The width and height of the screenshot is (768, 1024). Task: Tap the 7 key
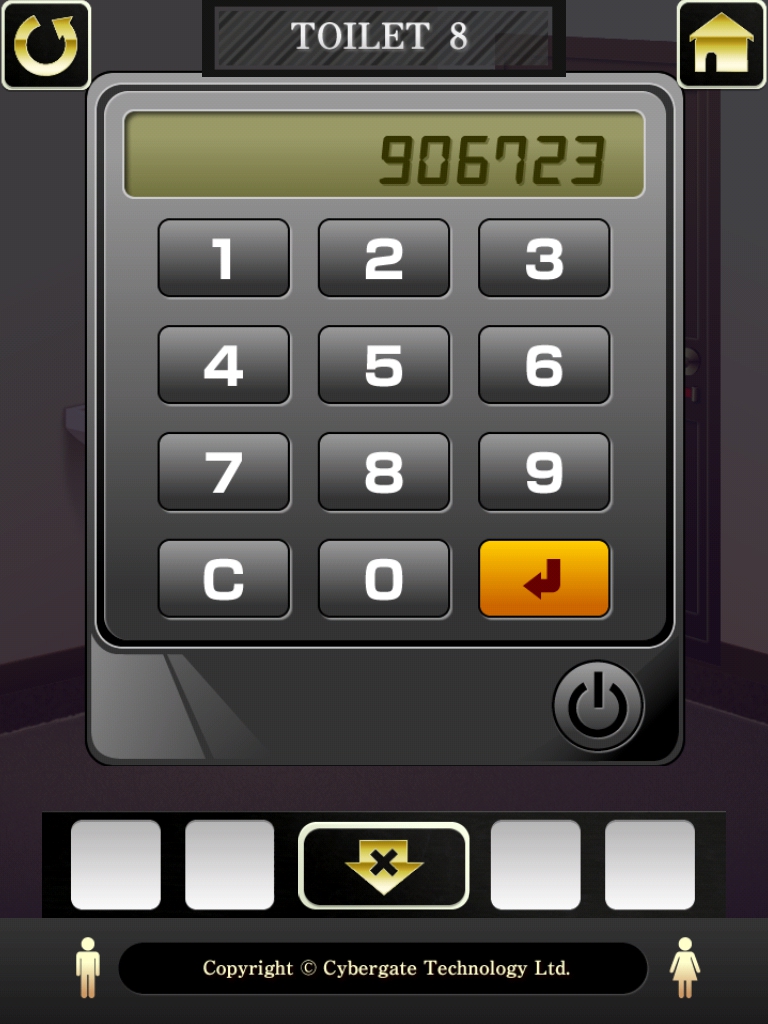[x=224, y=472]
